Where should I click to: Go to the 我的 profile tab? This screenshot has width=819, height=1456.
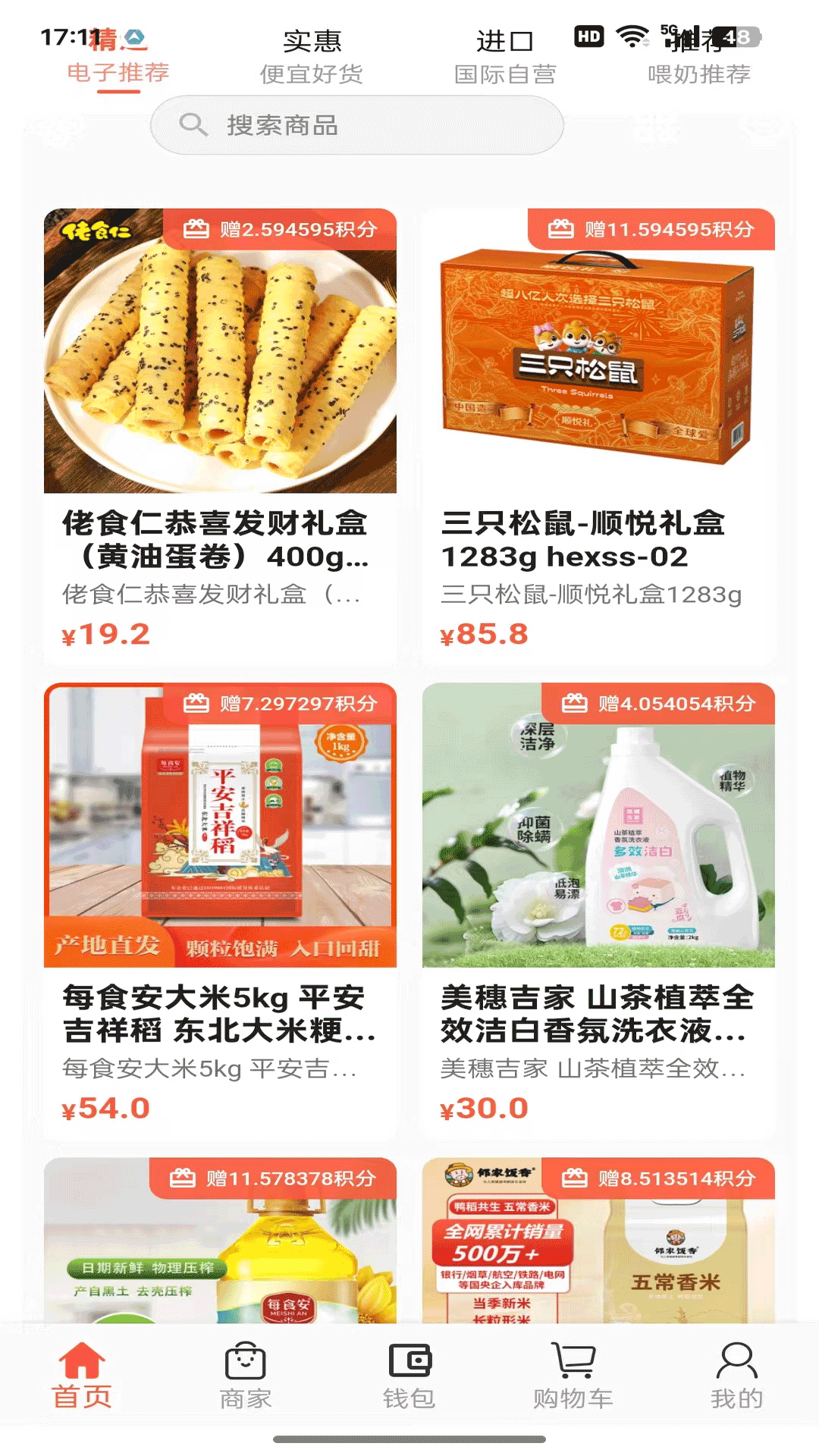[736, 1374]
